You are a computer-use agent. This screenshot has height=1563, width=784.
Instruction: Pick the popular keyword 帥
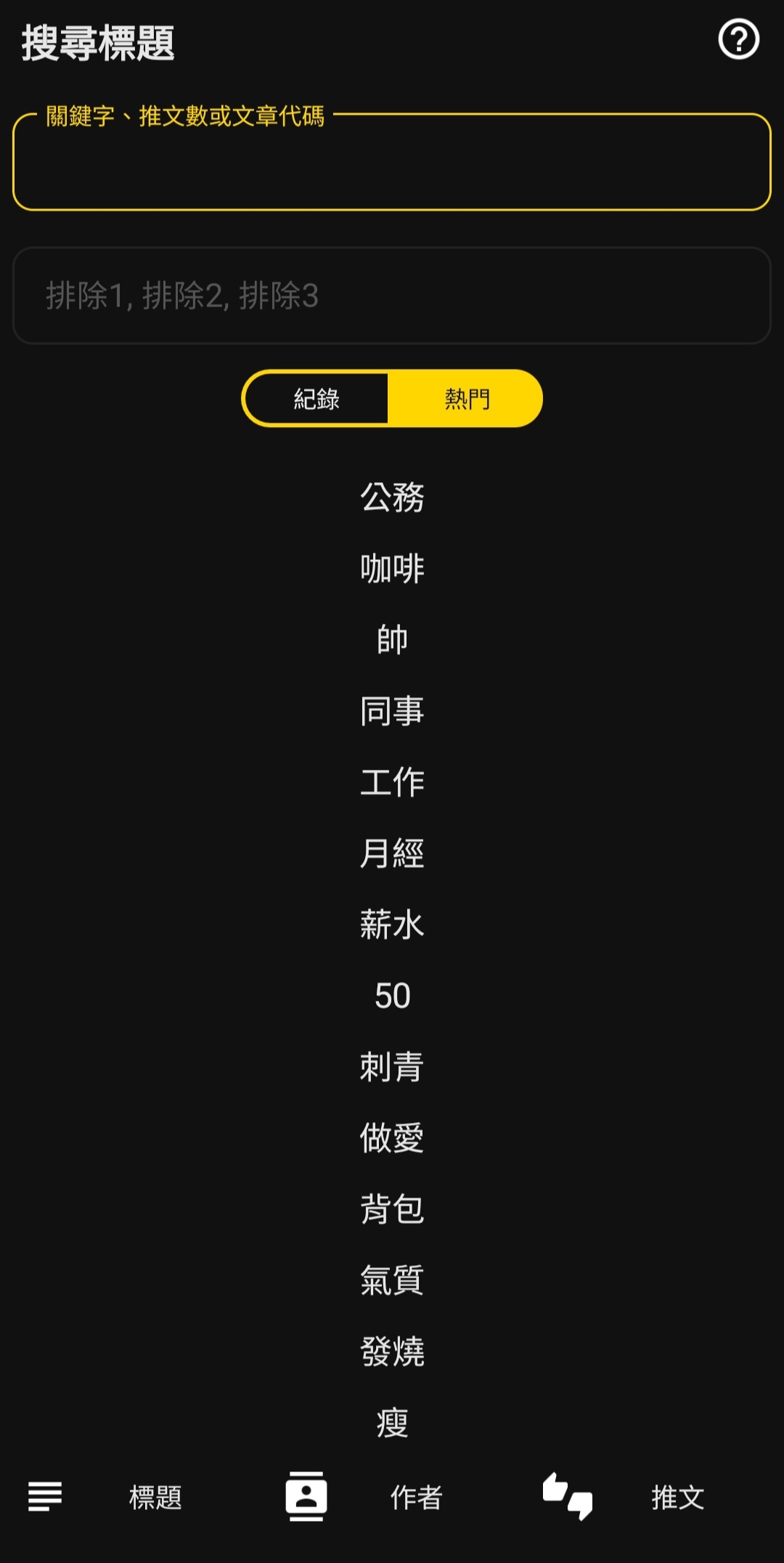pos(392,640)
